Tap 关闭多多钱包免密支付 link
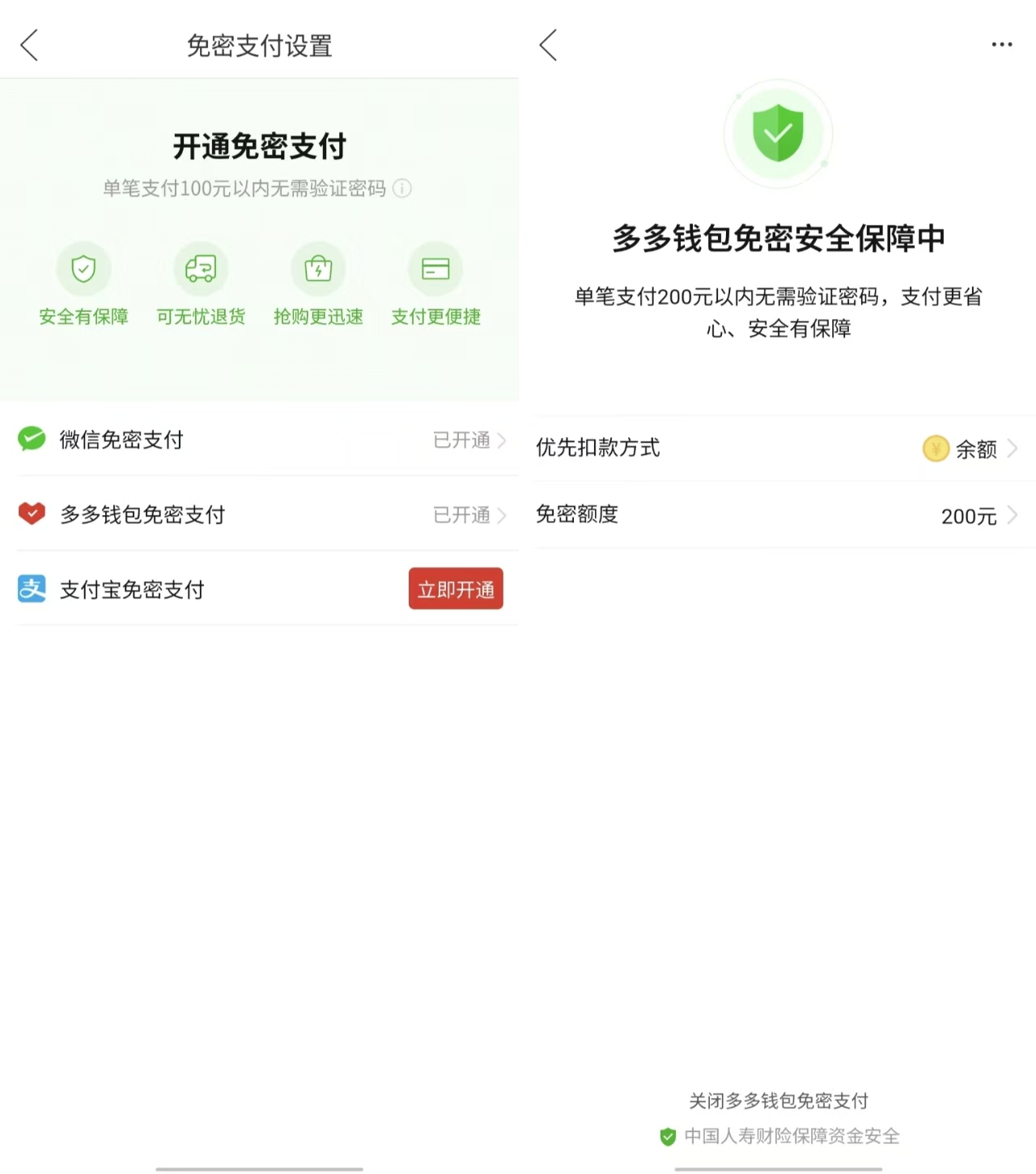 coord(778,1100)
